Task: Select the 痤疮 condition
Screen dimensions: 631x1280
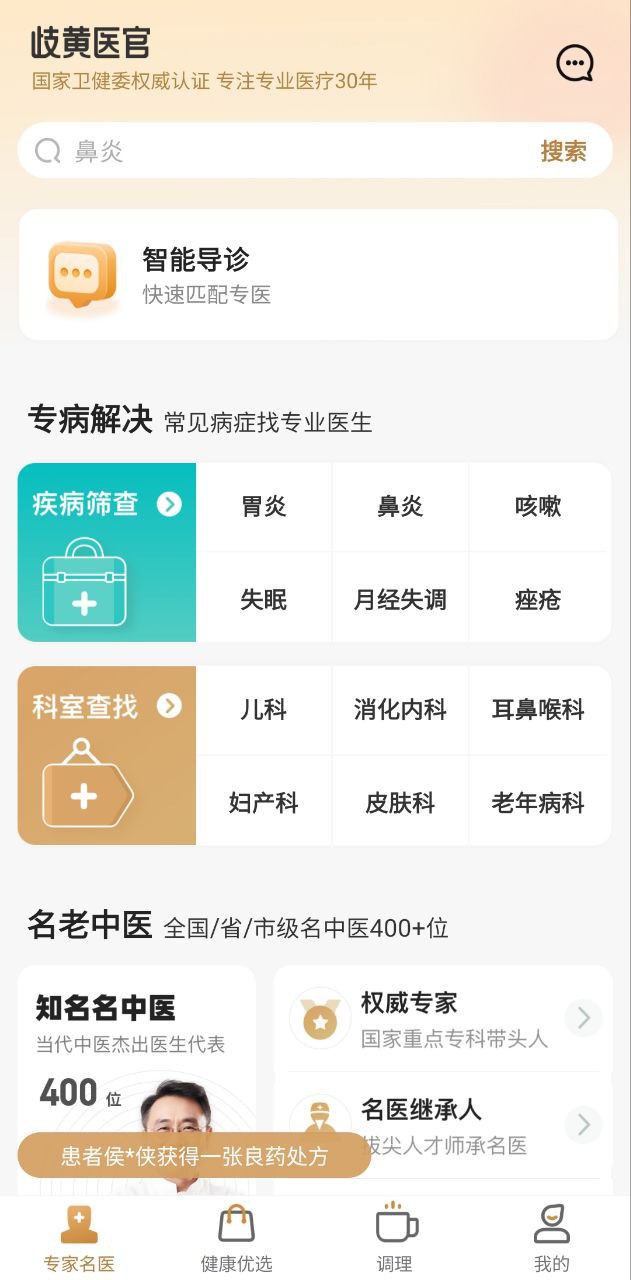Action: coord(539,600)
